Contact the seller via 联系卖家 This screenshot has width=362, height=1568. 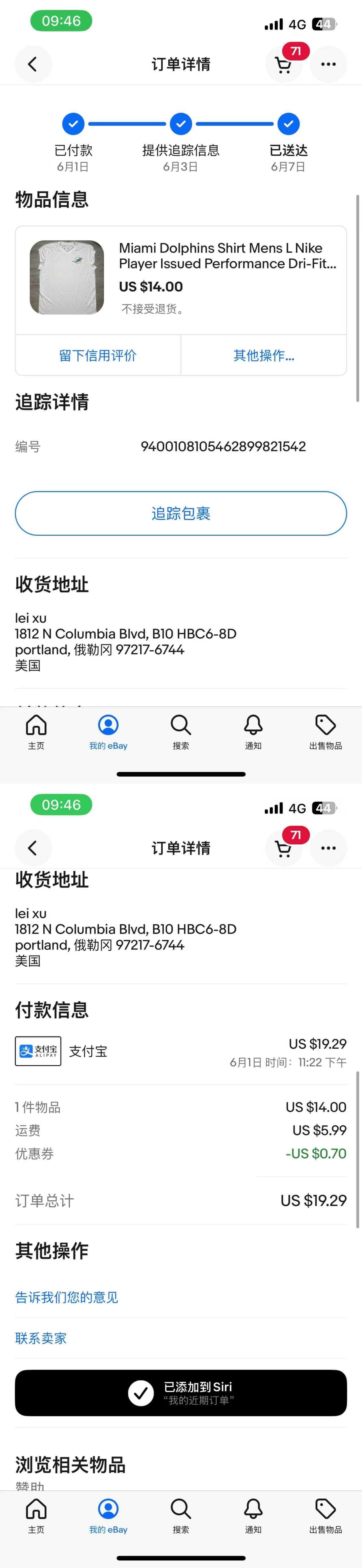point(41,1338)
